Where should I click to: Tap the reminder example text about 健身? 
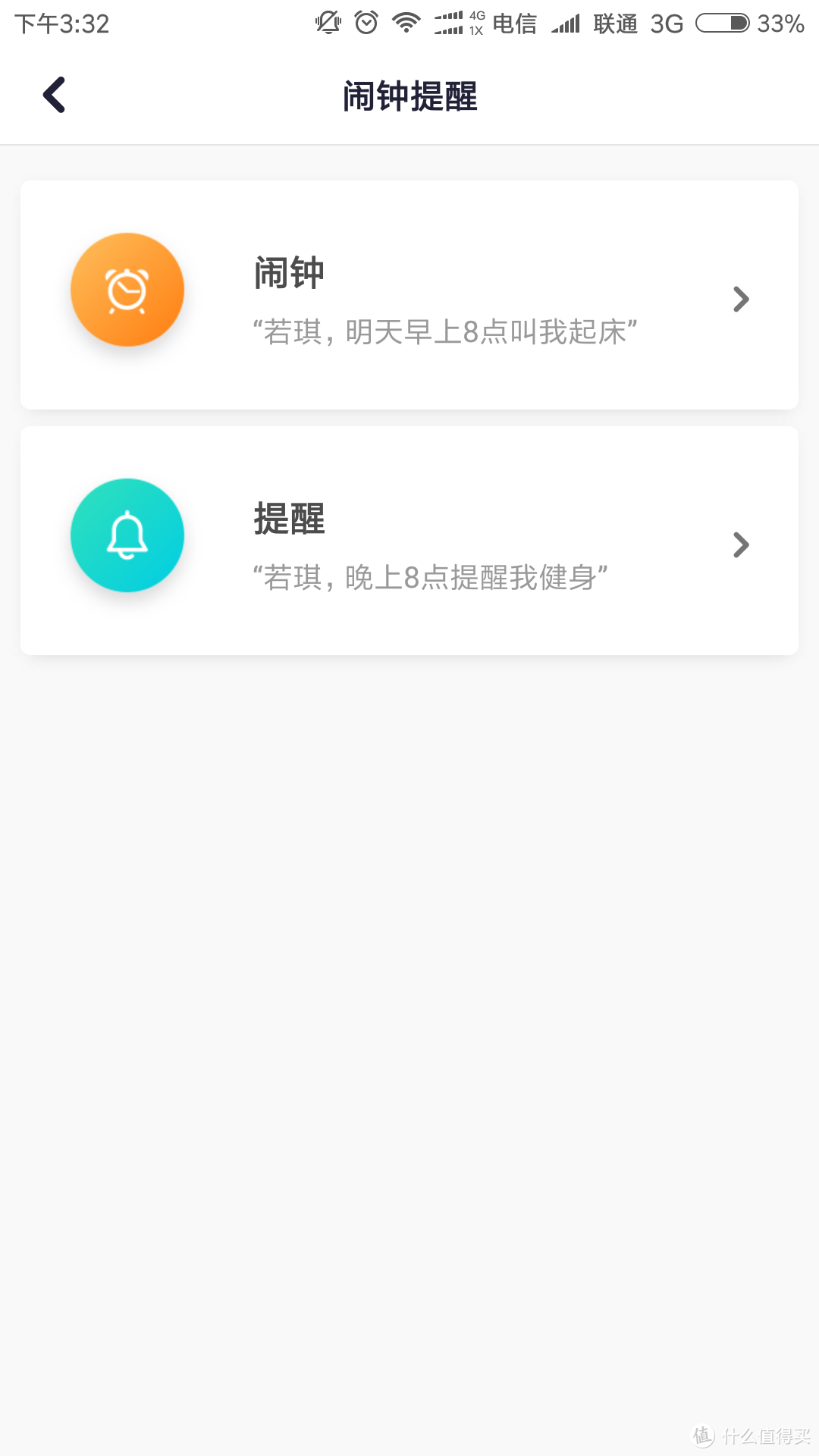tap(429, 576)
